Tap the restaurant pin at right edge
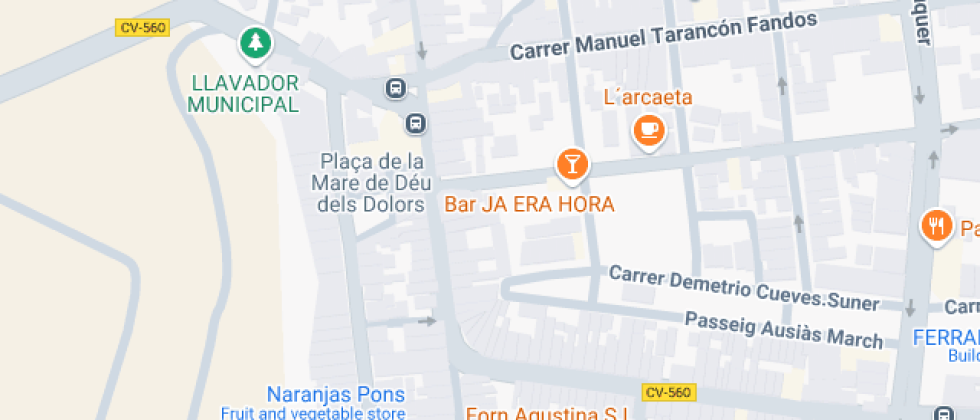 (x=936, y=225)
